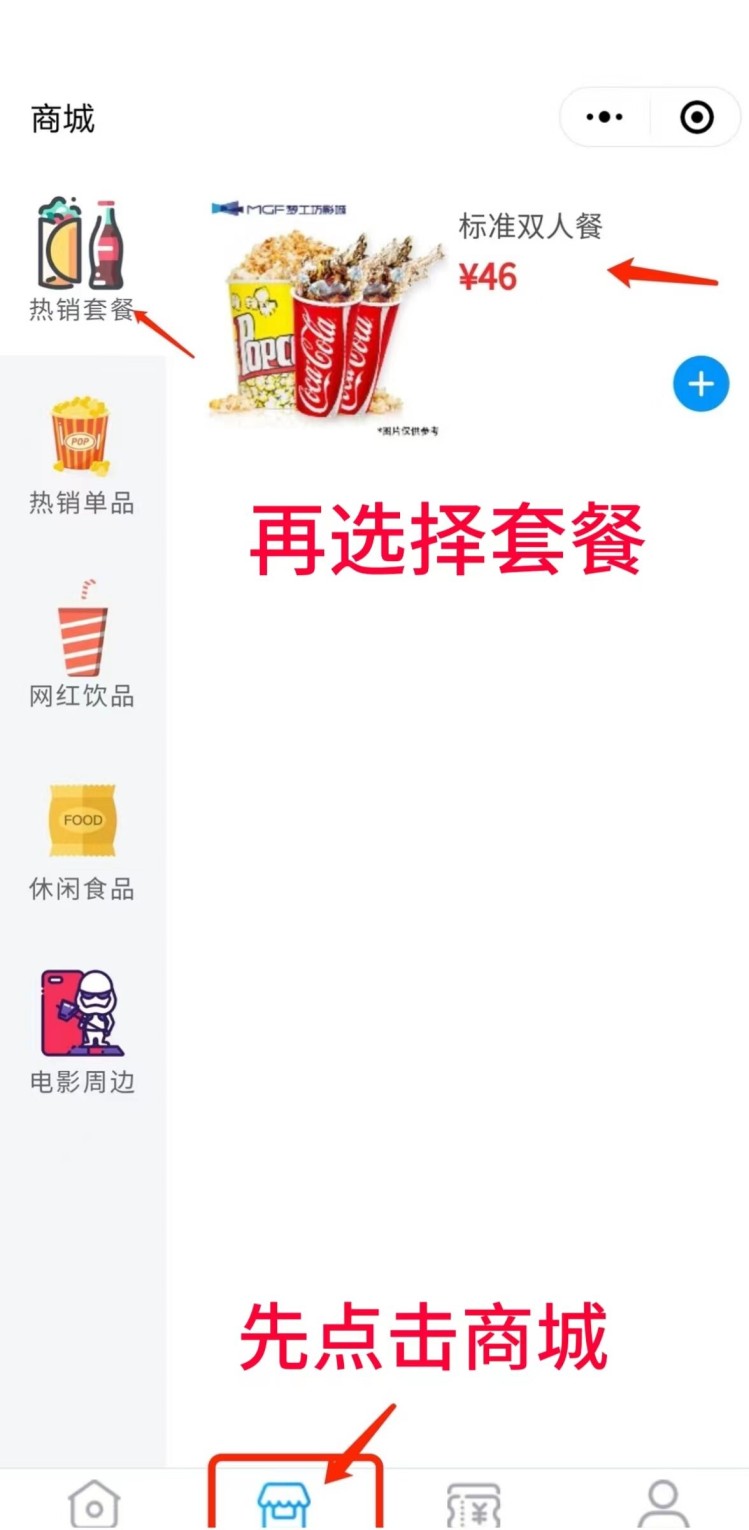Show the 休闲食品 category
Screen dimensions: 749x1530
point(81,840)
